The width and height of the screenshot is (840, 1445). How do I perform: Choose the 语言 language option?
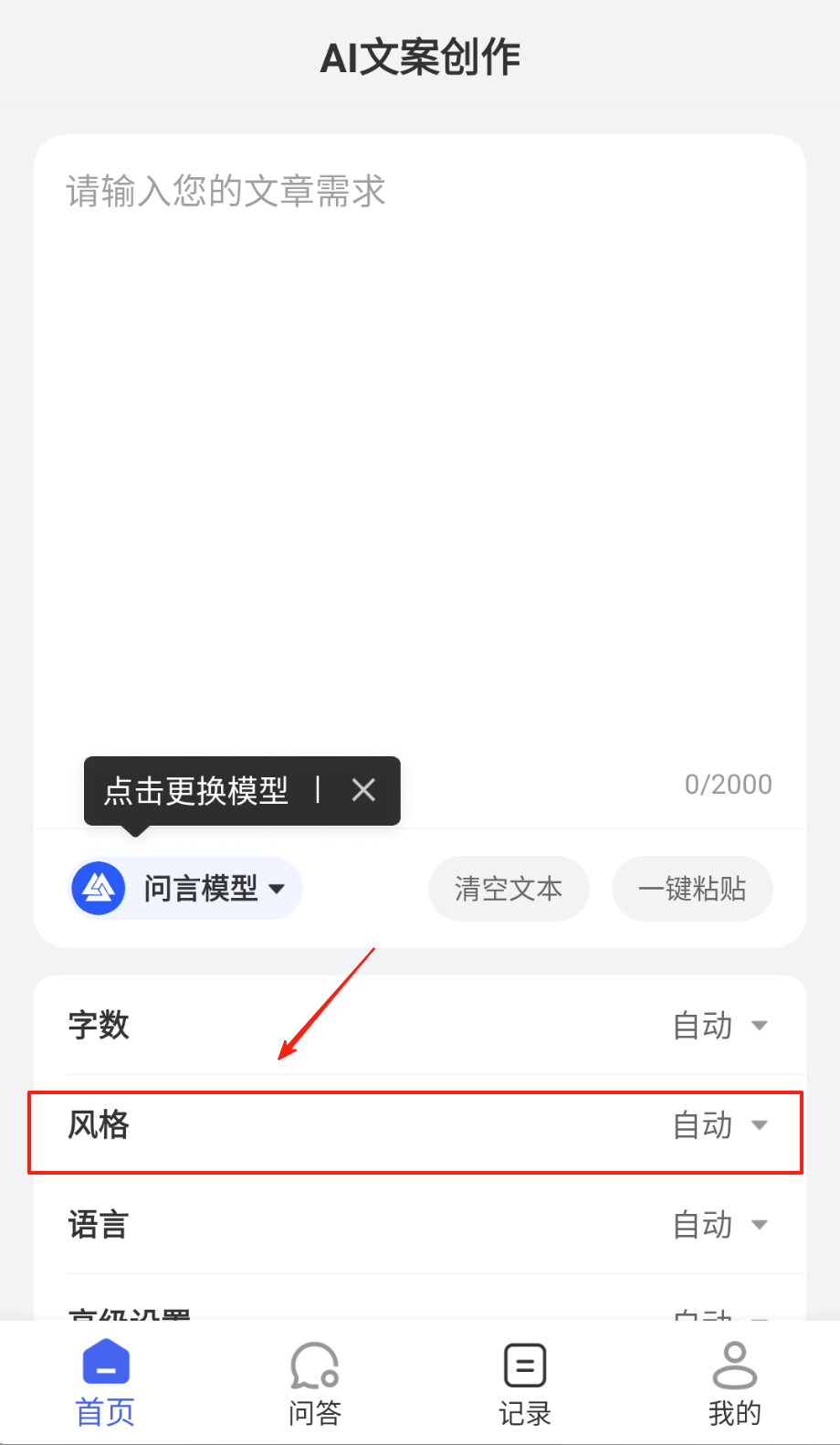[x=719, y=1225]
